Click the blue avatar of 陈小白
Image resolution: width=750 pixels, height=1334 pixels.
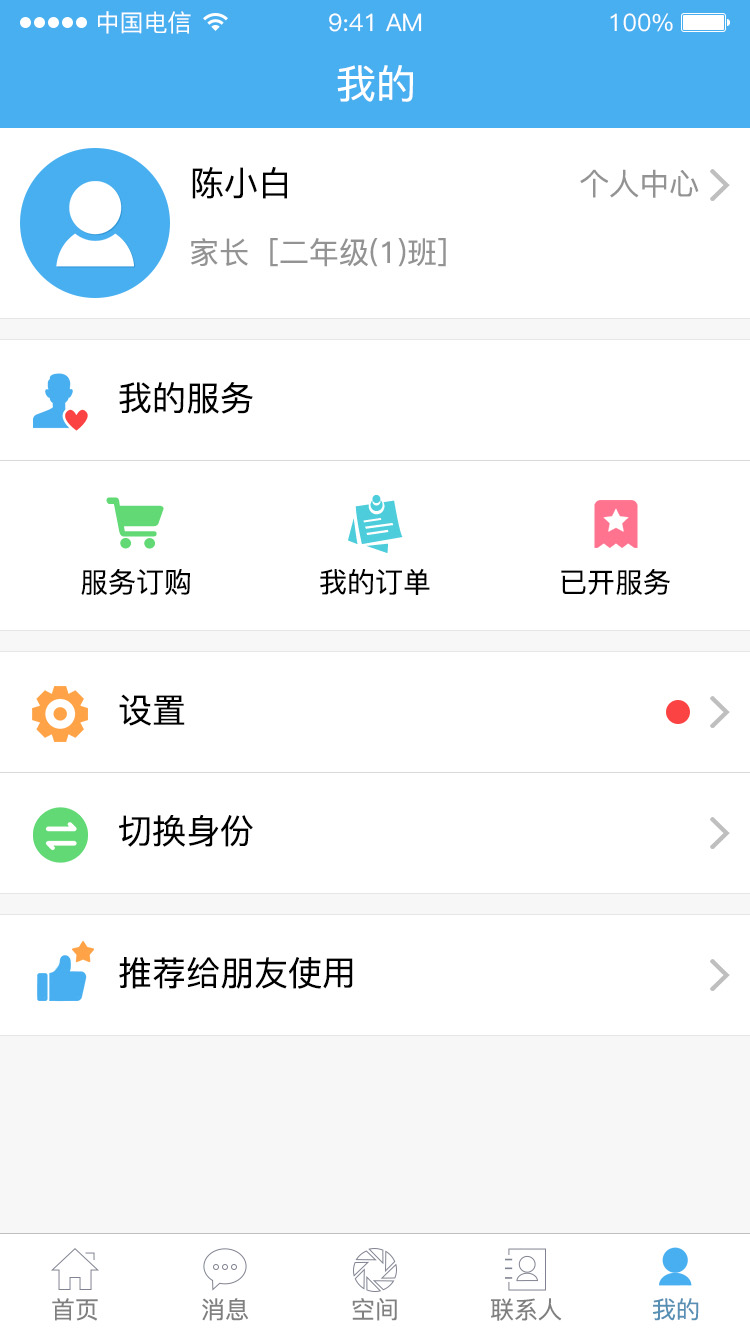(95, 223)
